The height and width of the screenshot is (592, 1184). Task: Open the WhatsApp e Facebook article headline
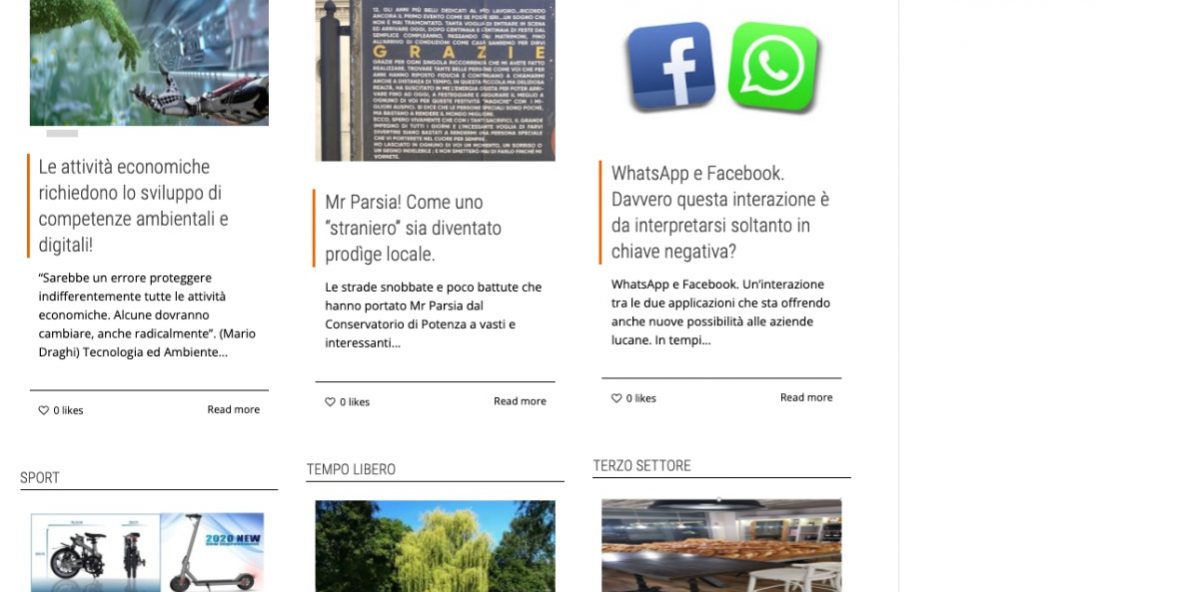coord(720,212)
